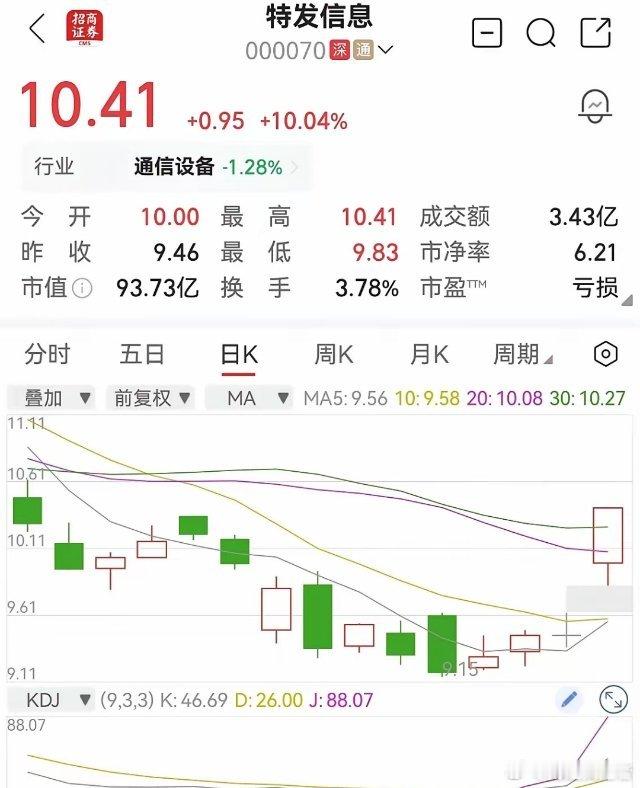The image size is (640, 788).
Task: Open stock search magnifier
Action: point(541,33)
